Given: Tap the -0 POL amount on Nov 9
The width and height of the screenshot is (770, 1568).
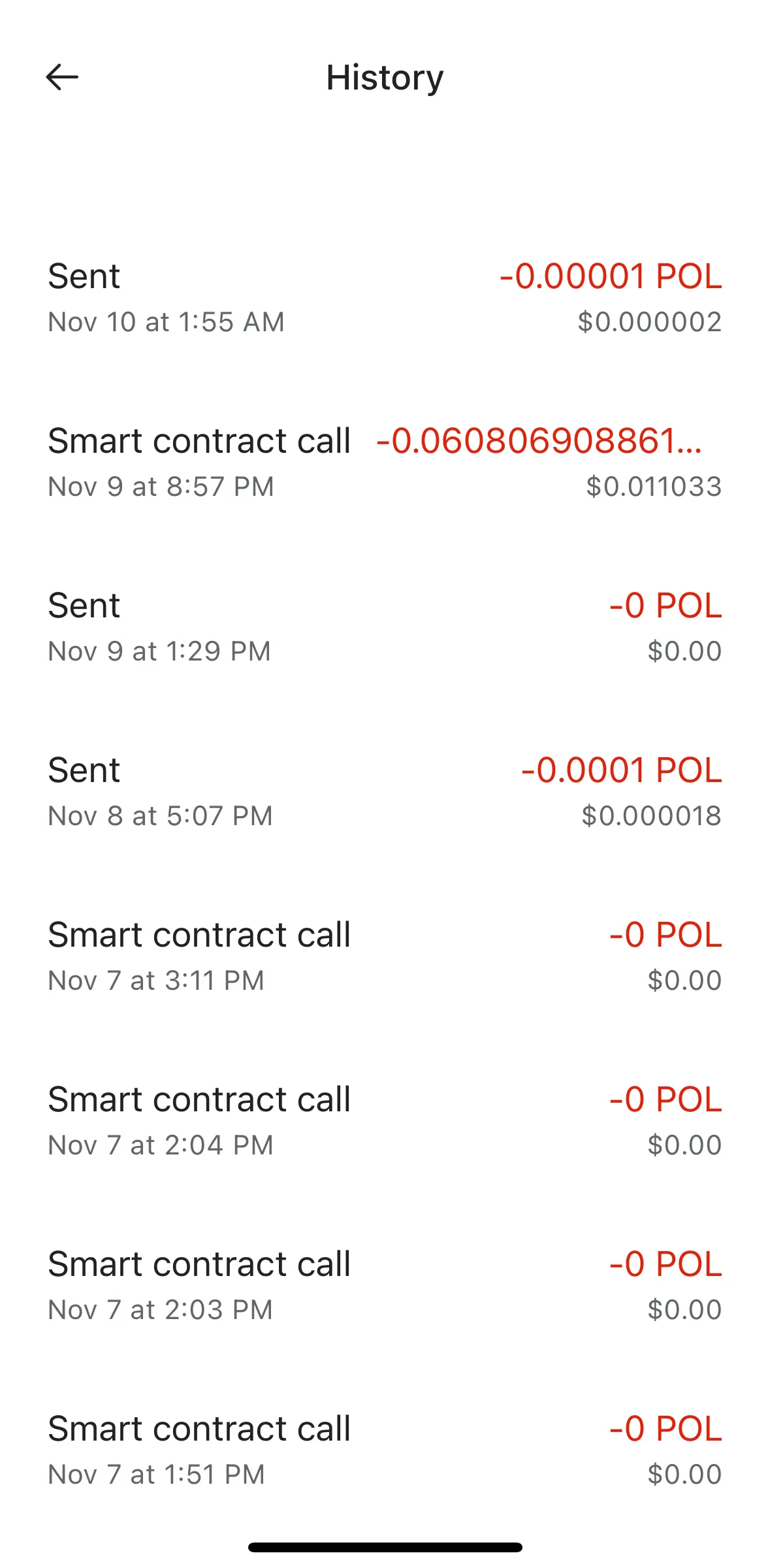Looking at the screenshot, I should point(665,606).
